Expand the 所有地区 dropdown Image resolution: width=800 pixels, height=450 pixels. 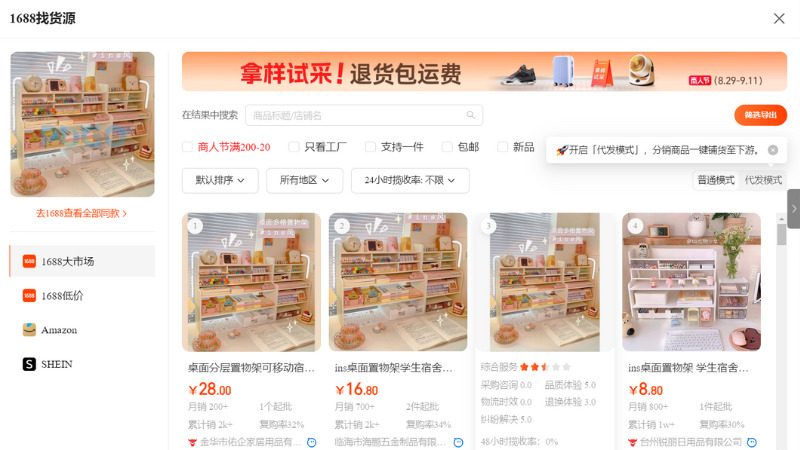coord(304,180)
